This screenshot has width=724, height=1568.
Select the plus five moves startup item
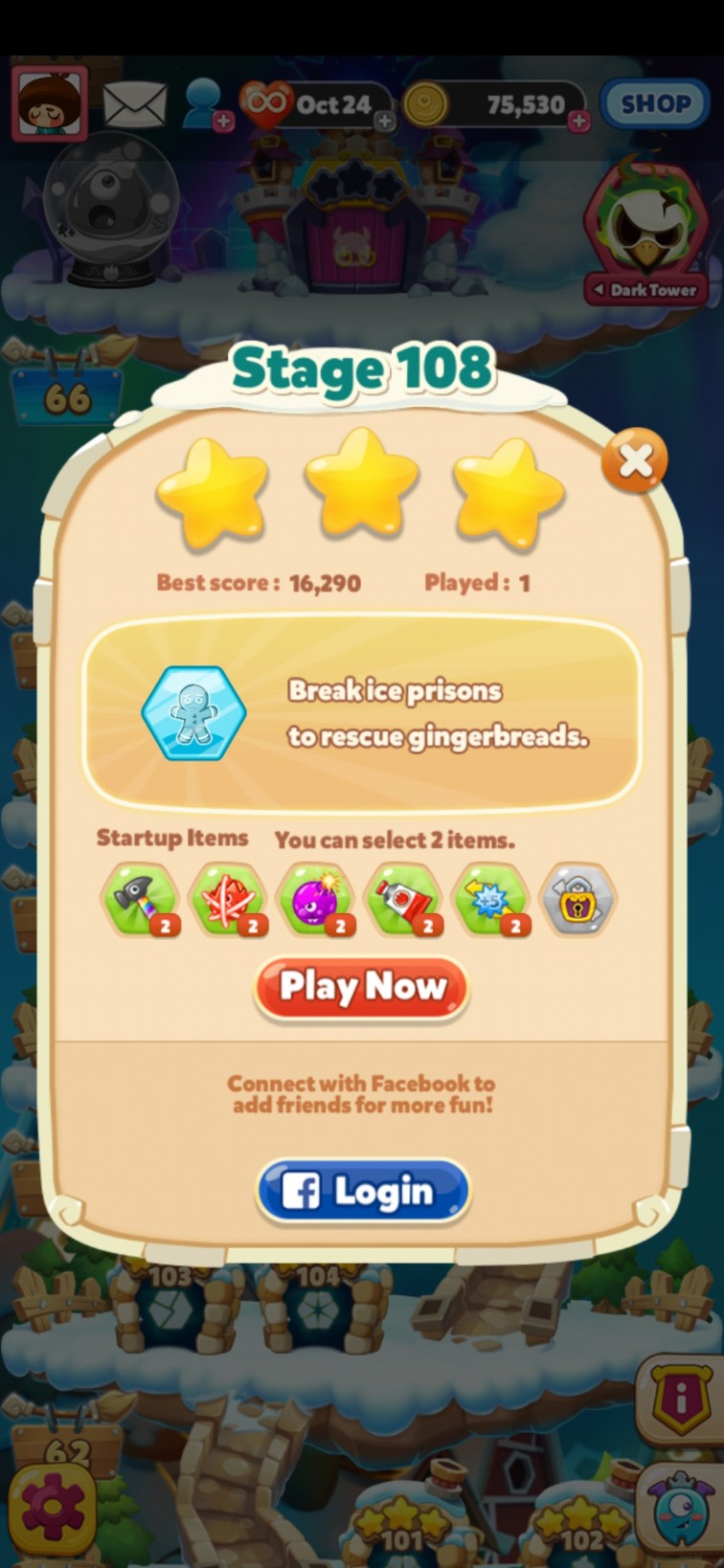pos(491,899)
